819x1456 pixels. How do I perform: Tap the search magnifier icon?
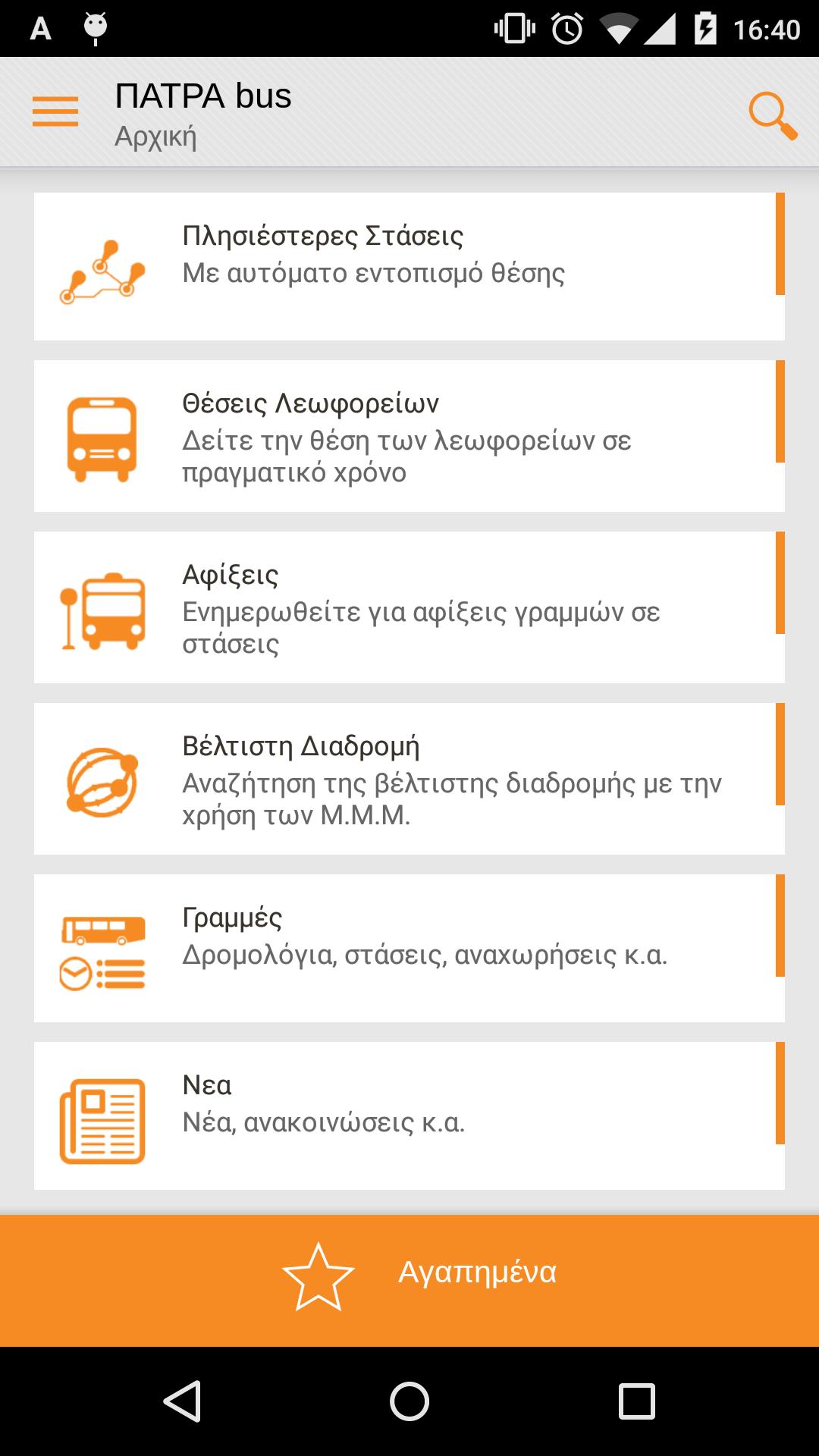point(772,112)
